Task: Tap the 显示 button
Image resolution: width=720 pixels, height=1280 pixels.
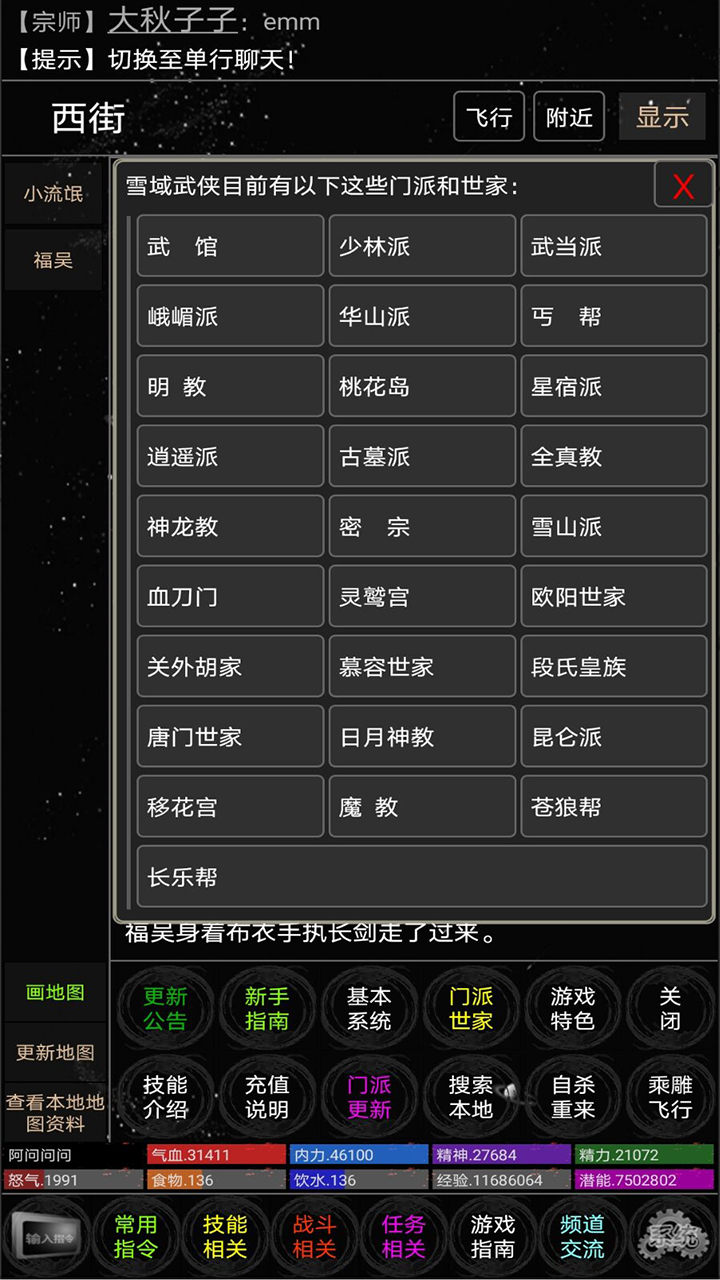Action: 662,117
